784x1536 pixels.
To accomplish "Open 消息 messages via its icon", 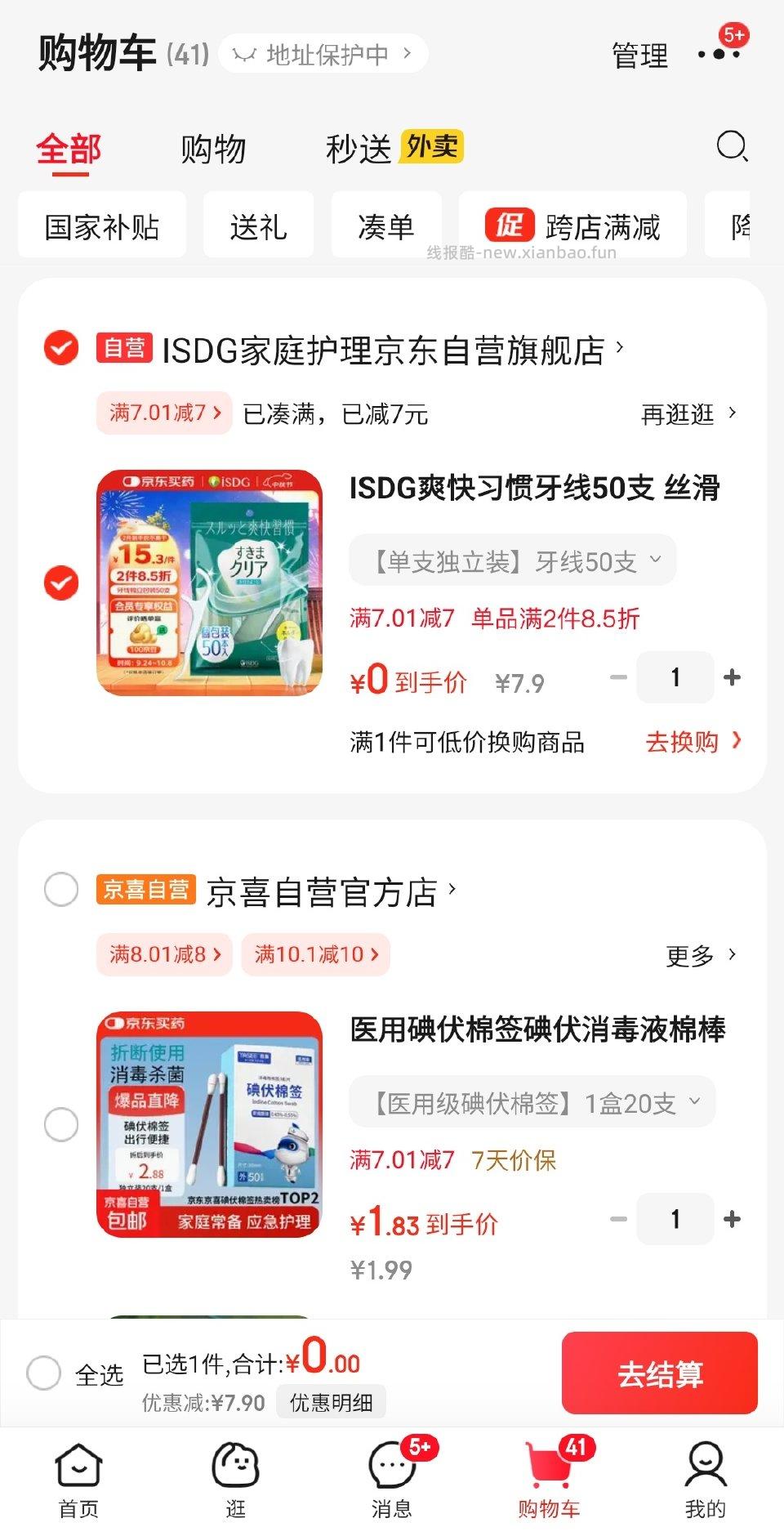I will tap(390, 1471).
